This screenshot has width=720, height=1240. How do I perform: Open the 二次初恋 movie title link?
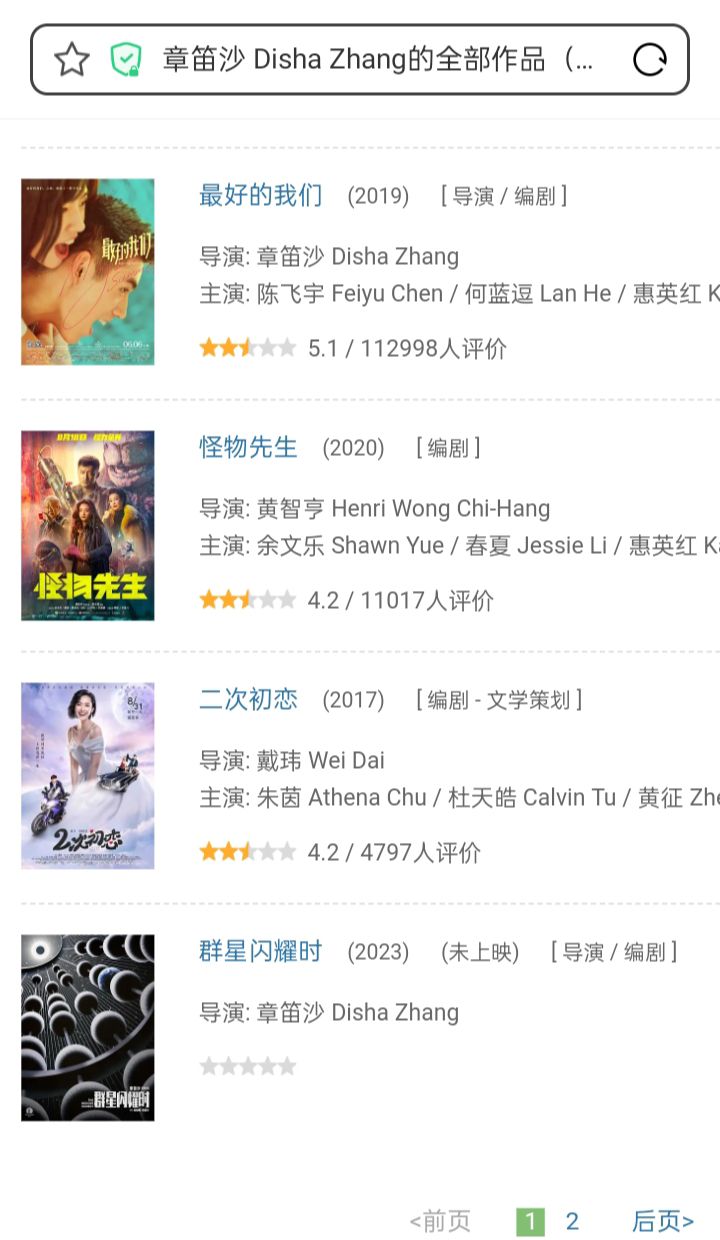[x=248, y=699]
